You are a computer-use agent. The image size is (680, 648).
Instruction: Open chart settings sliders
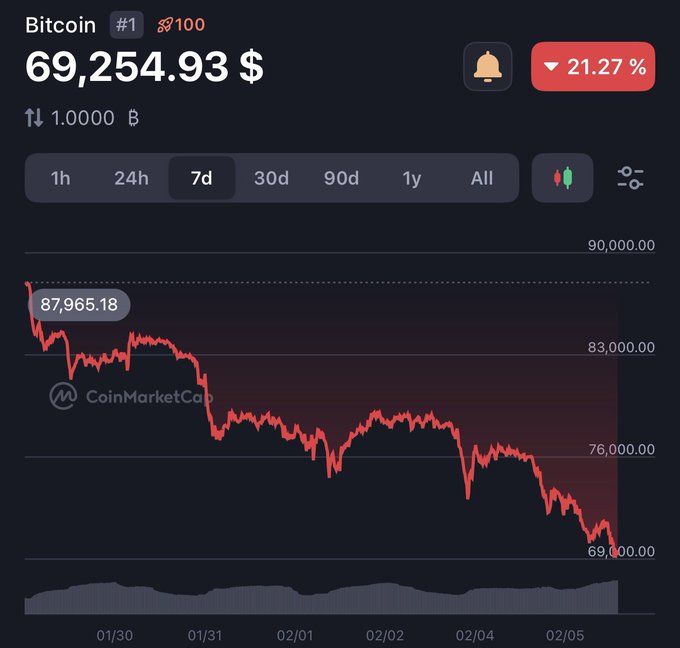pos(631,178)
